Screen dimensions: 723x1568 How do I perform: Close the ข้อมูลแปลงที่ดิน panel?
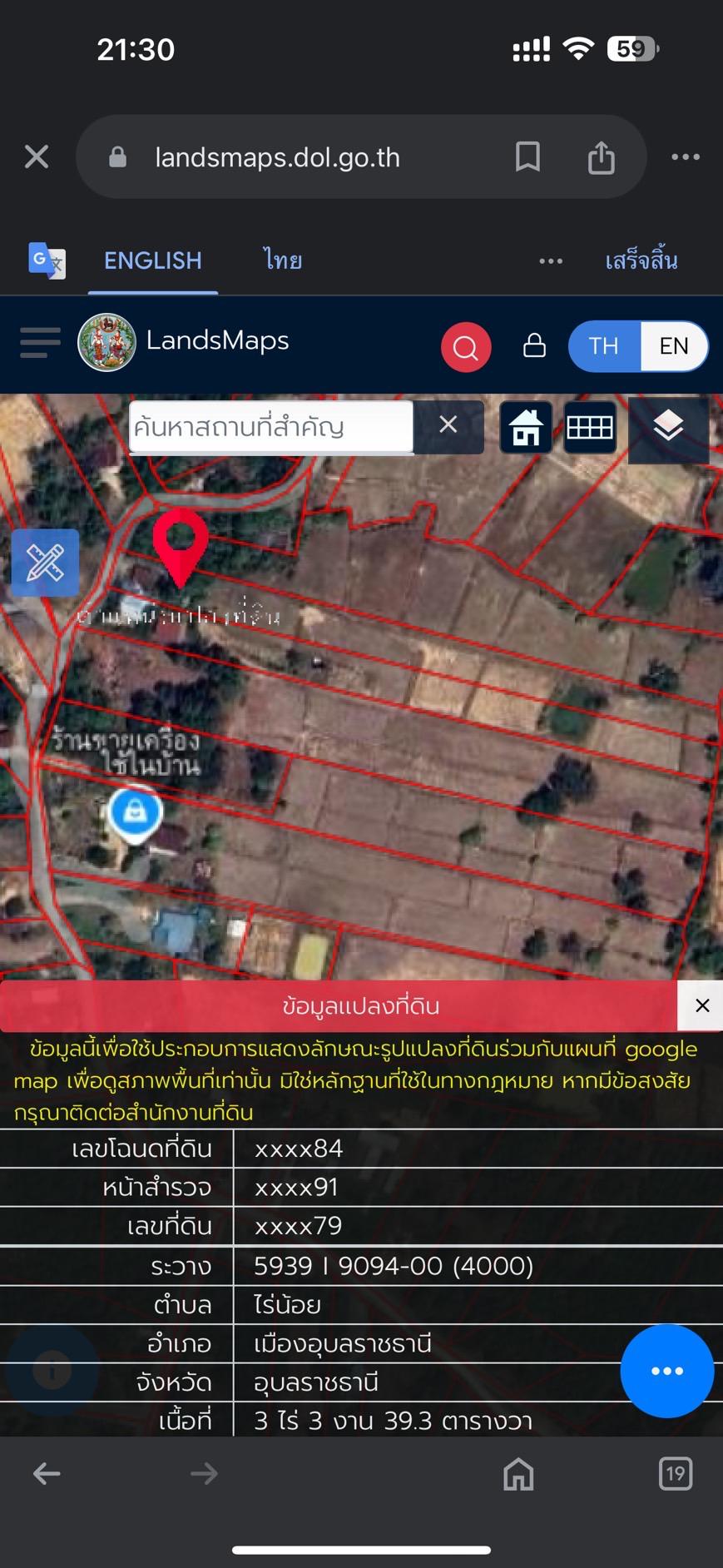point(702,1005)
